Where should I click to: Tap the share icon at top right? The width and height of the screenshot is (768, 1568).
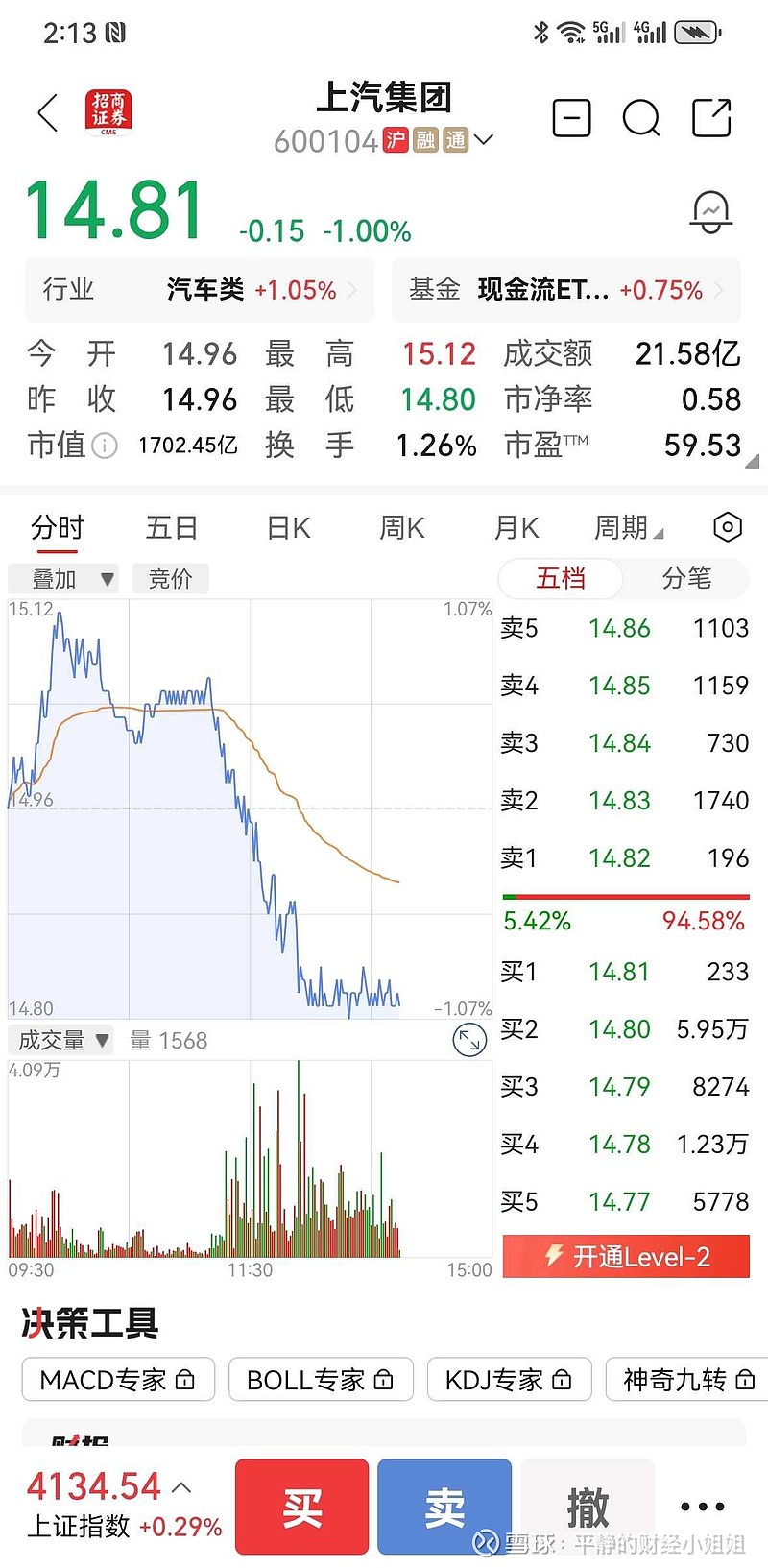coord(711,117)
